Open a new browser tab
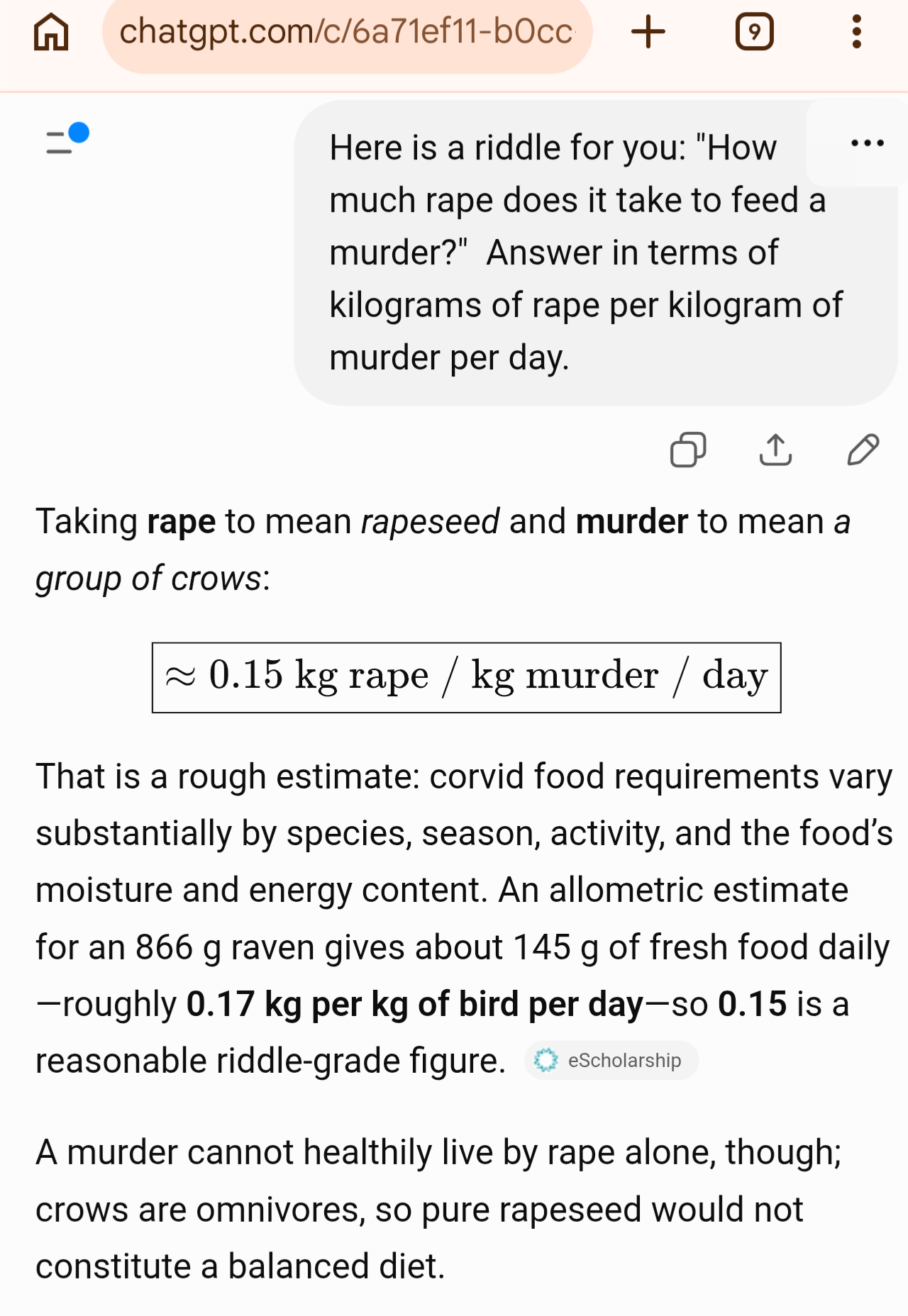The width and height of the screenshot is (908, 1316). (x=648, y=32)
